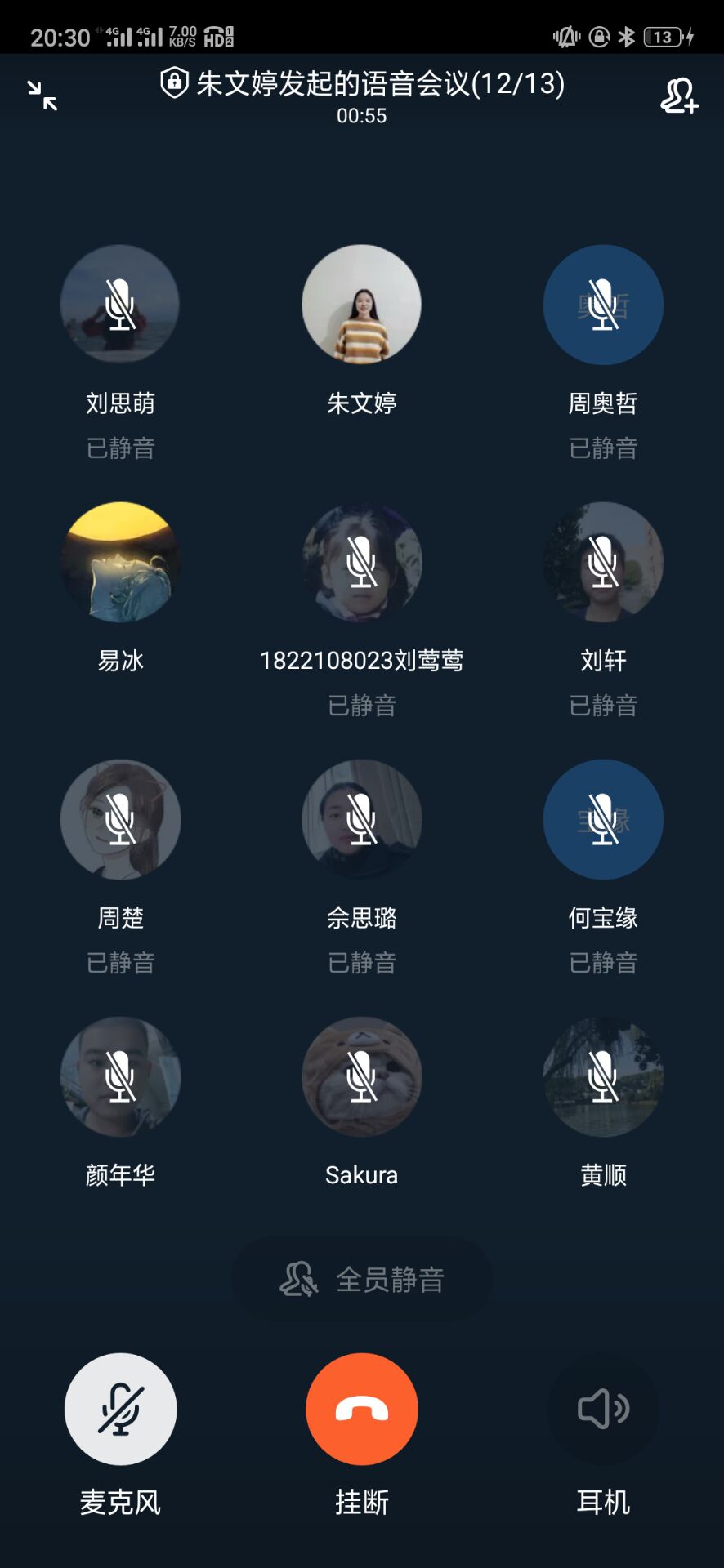Add a participant to the meeting
Viewport: 724px width, 1568px height.
[679, 96]
